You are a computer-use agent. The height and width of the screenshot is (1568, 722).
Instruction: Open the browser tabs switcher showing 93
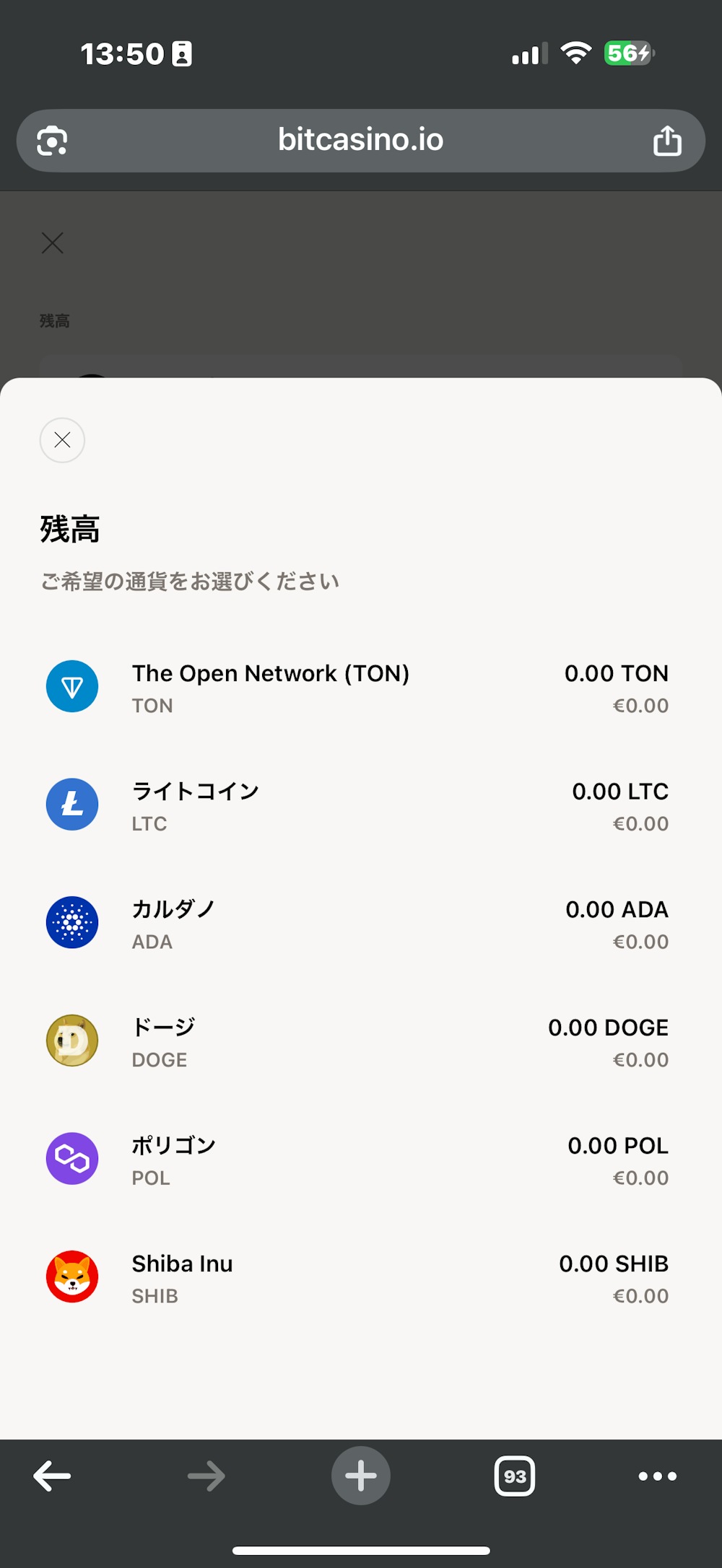(x=516, y=1475)
